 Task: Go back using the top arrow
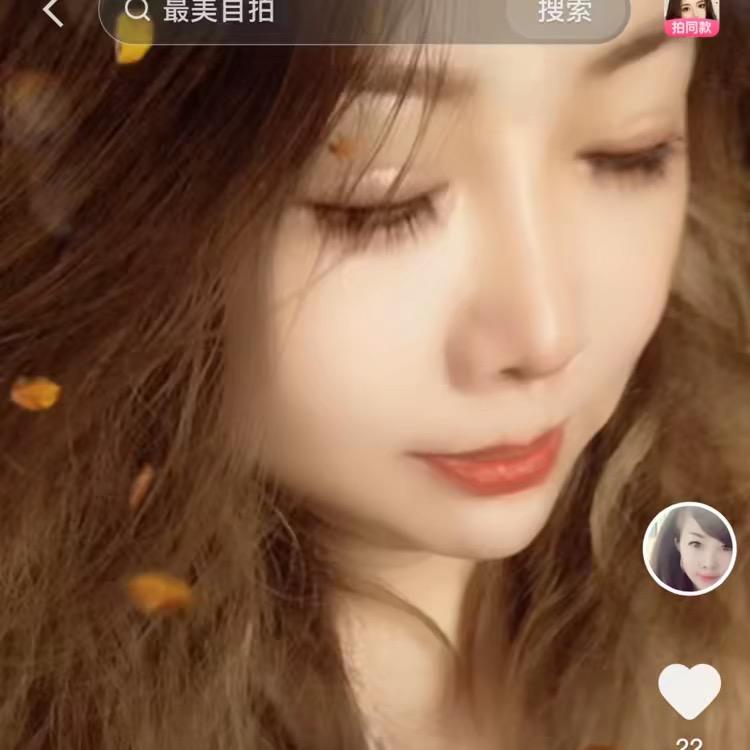[x=53, y=12]
